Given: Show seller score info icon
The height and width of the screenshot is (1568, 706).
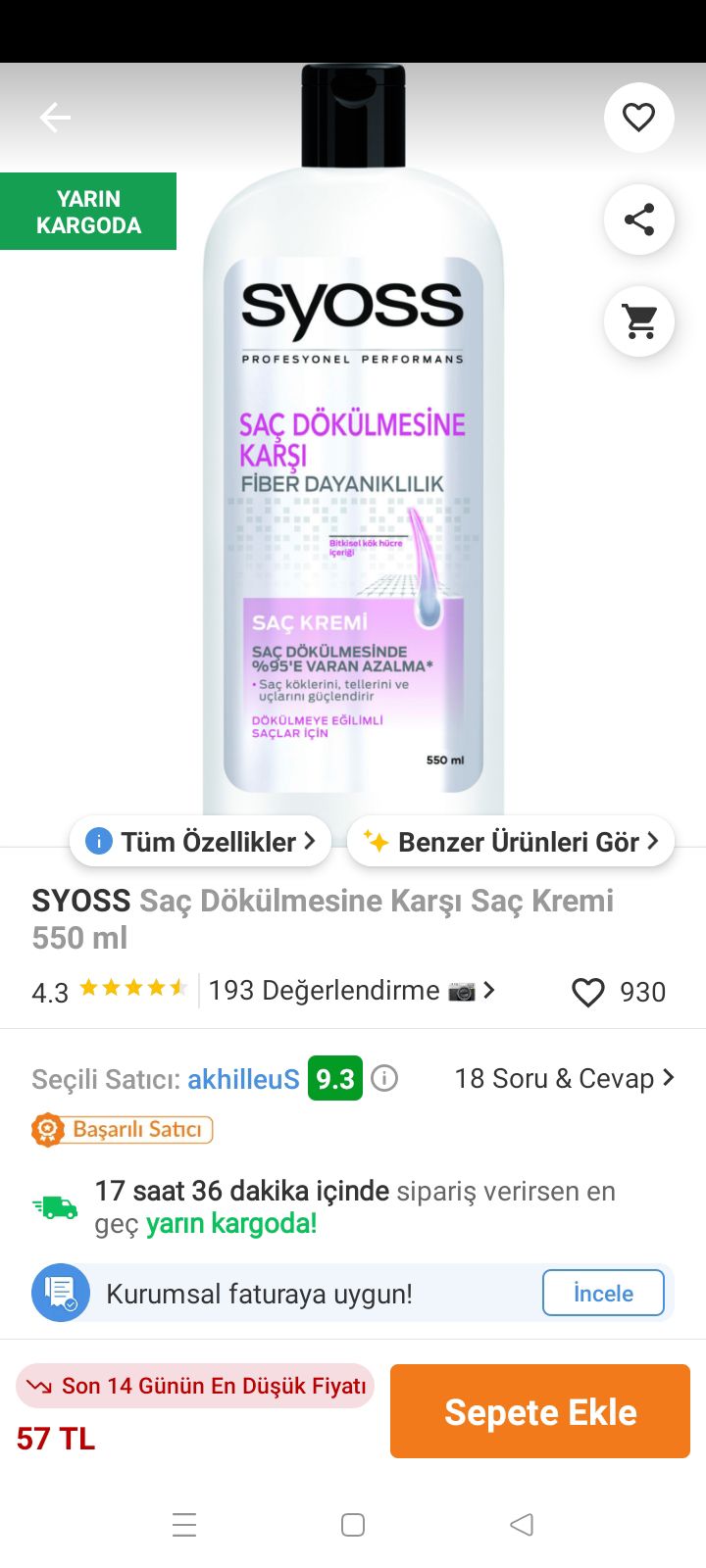Looking at the screenshot, I should click(x=384, y=1079).
